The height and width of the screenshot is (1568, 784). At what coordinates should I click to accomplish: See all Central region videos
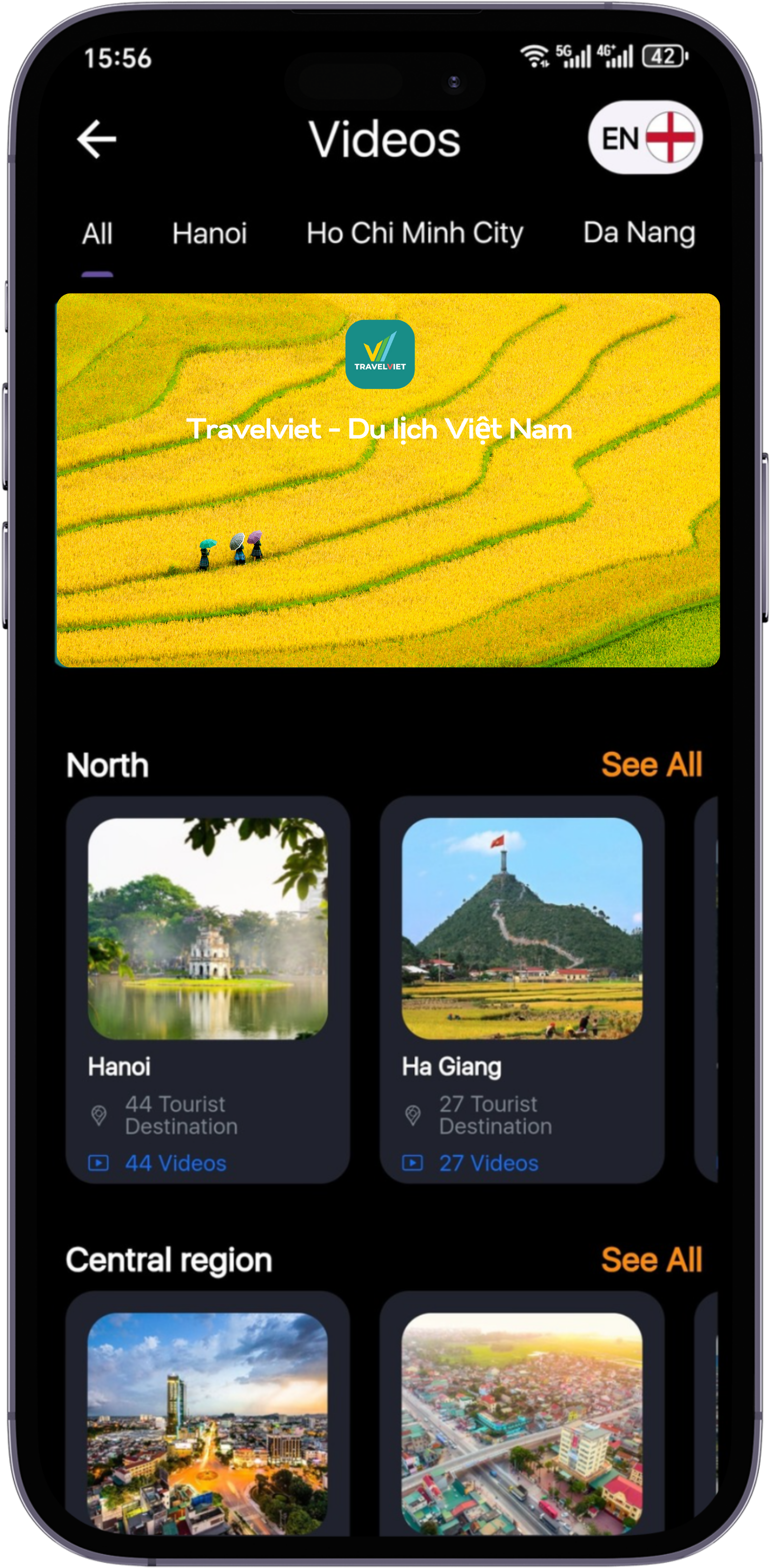click(x=651, y=1259)
